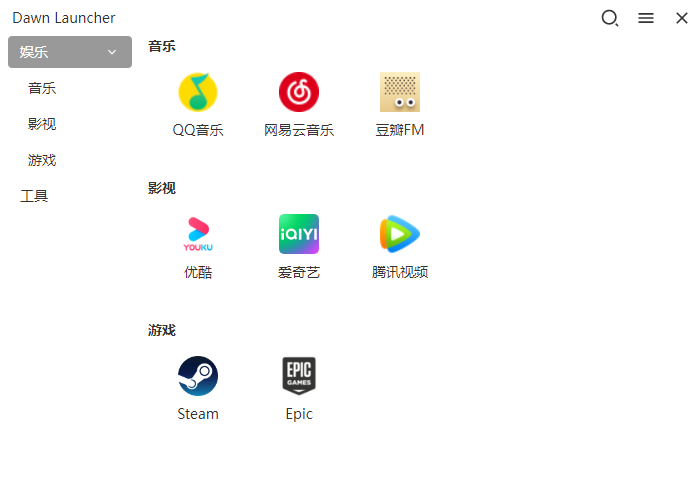Open 豆瓣FM

400,93
